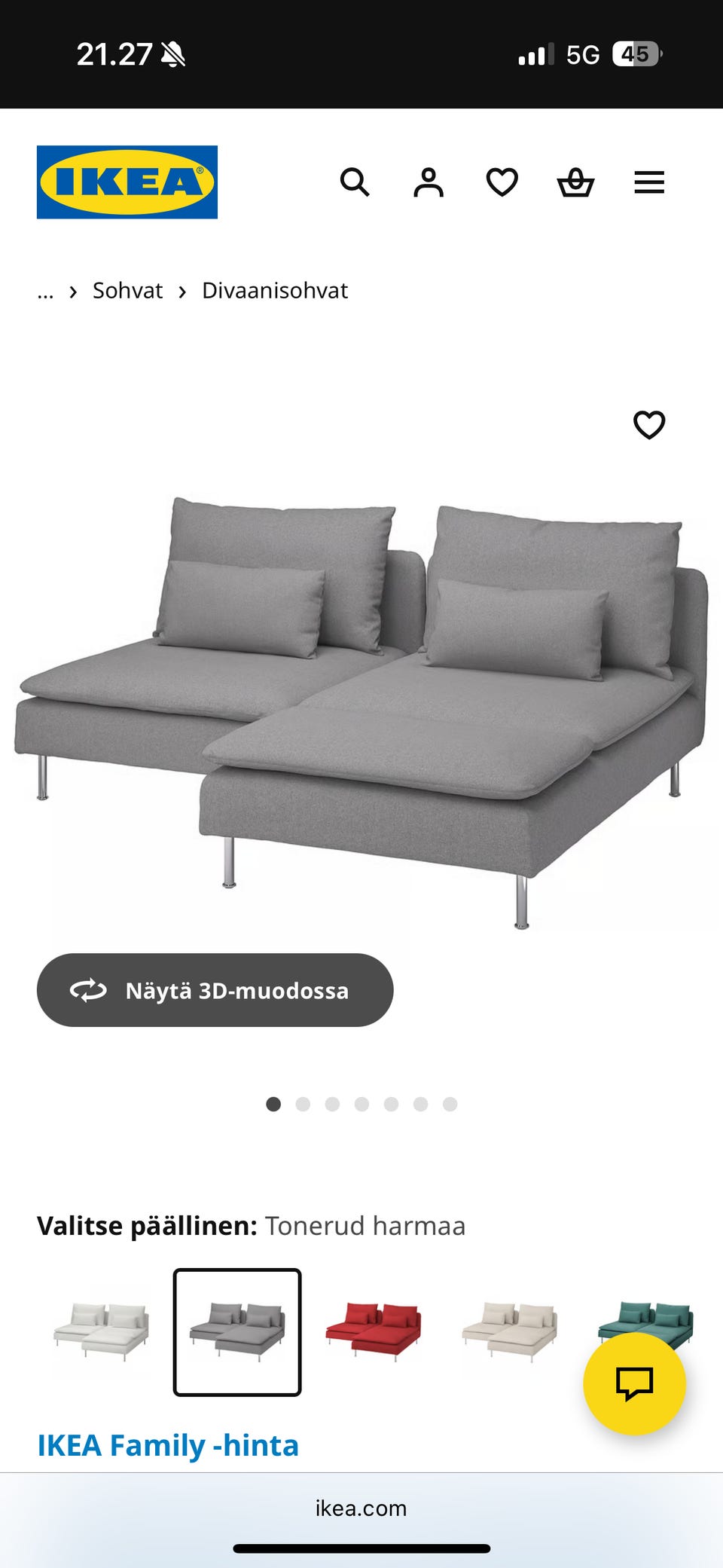723x1568 pixels.
Task: Open the grey sofa product image
Action: point(361,708)
